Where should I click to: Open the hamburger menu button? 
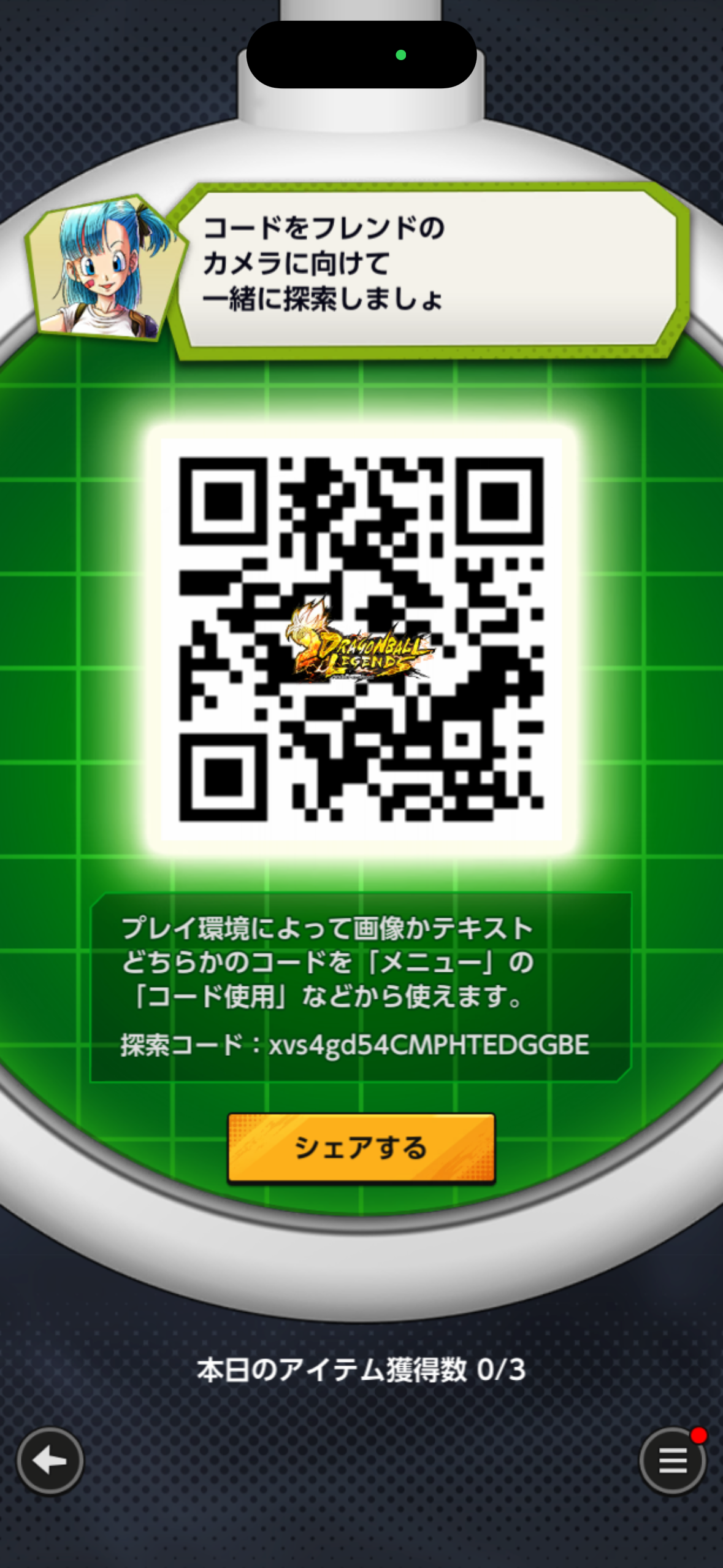672,1461
